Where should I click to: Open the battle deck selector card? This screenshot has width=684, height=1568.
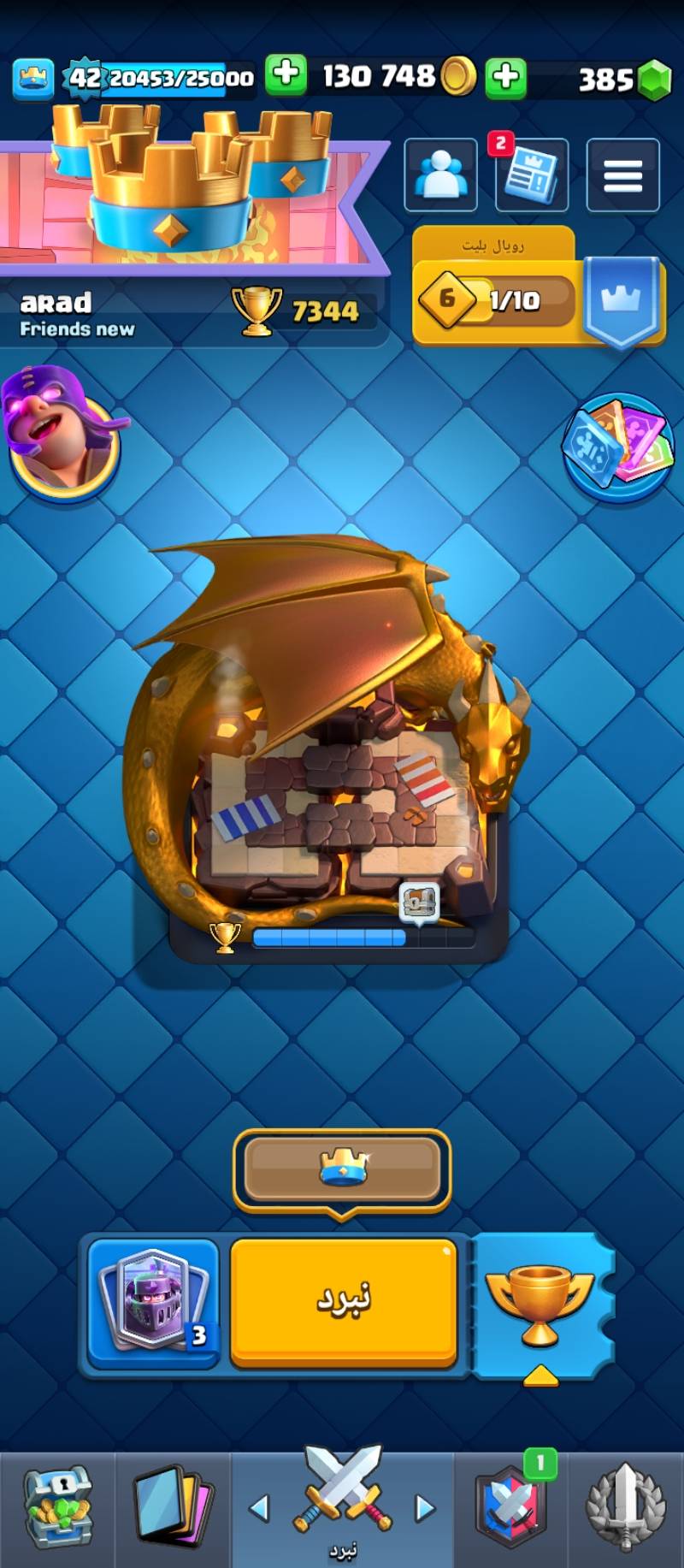point(153,1302)
